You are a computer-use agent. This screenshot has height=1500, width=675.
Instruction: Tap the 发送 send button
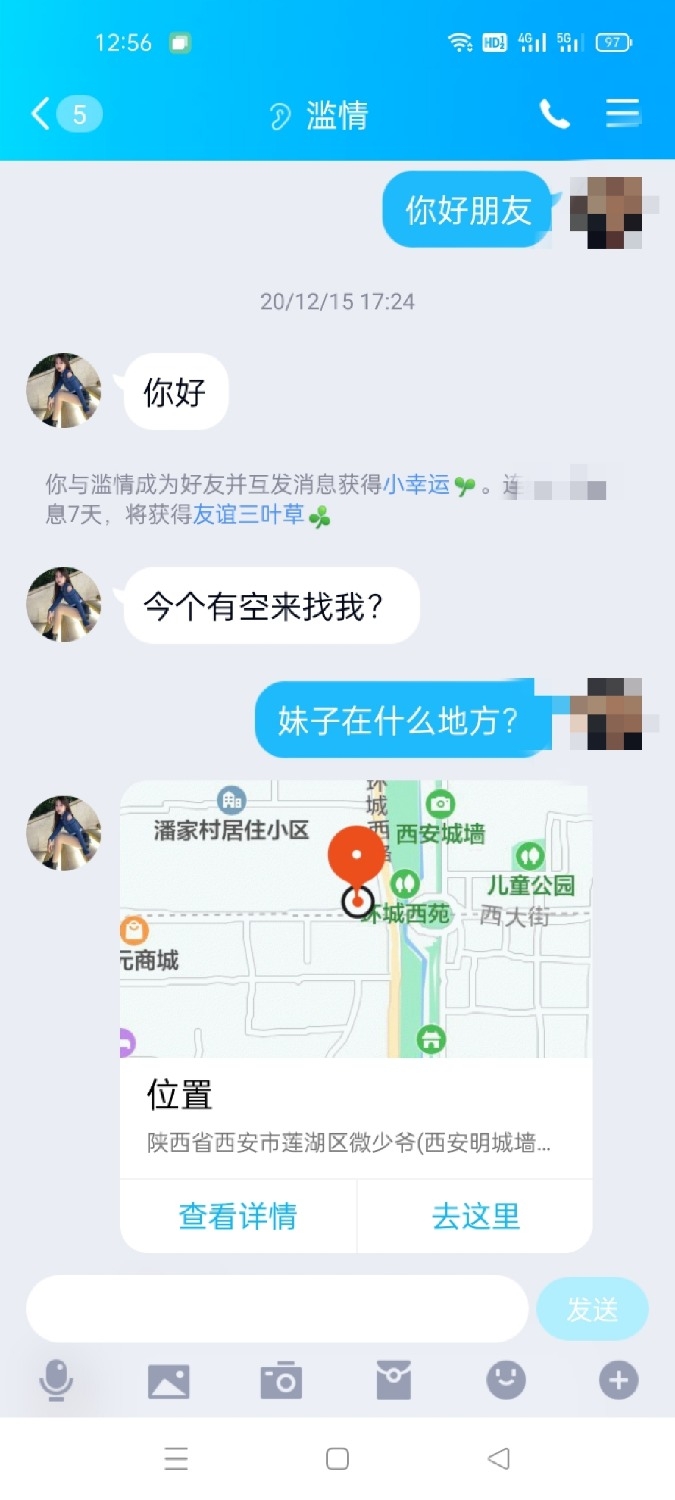pyautogui.click(x=592, y=1309)
